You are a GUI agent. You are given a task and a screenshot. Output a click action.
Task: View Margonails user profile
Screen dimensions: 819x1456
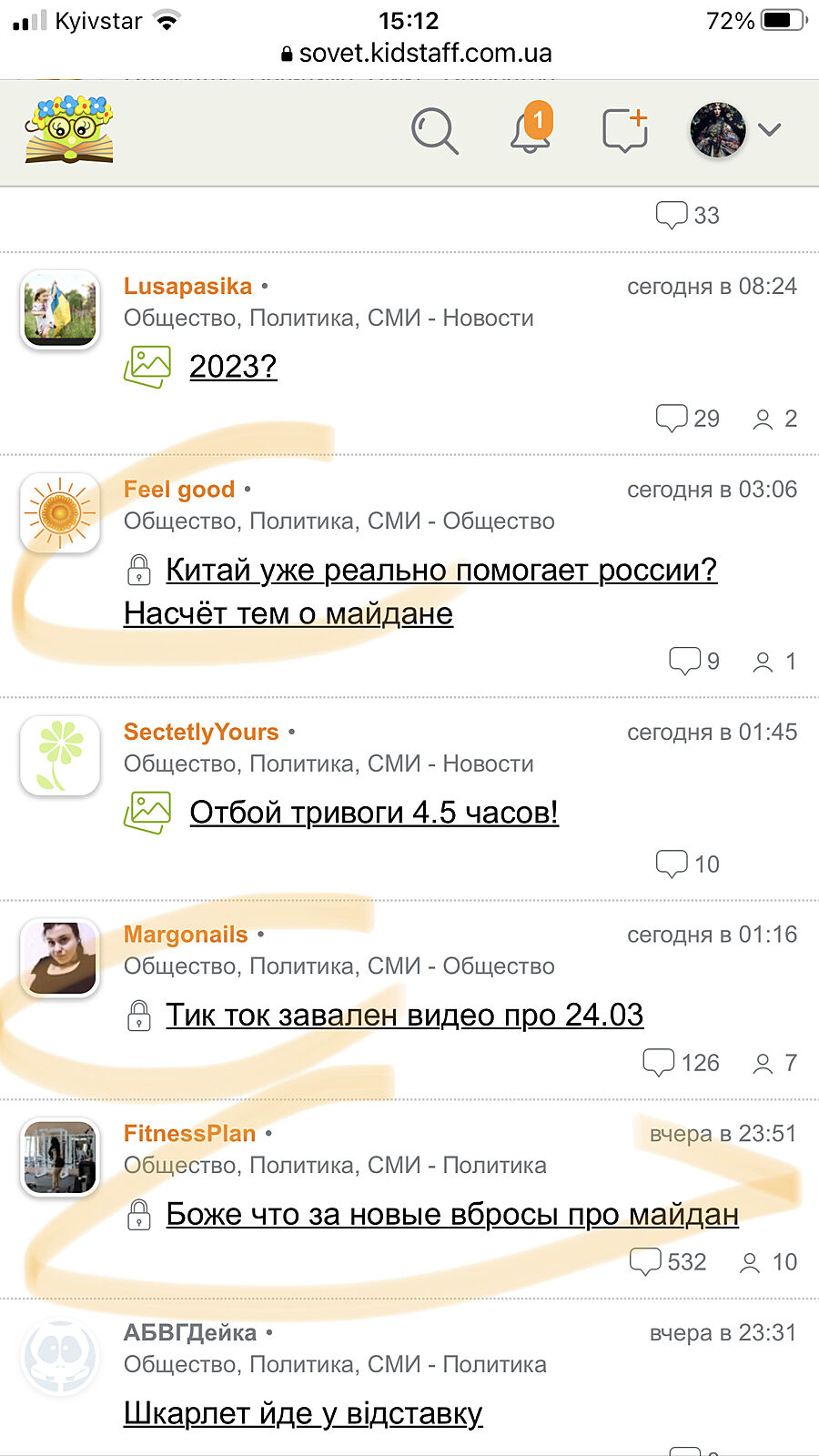point(186,935)
